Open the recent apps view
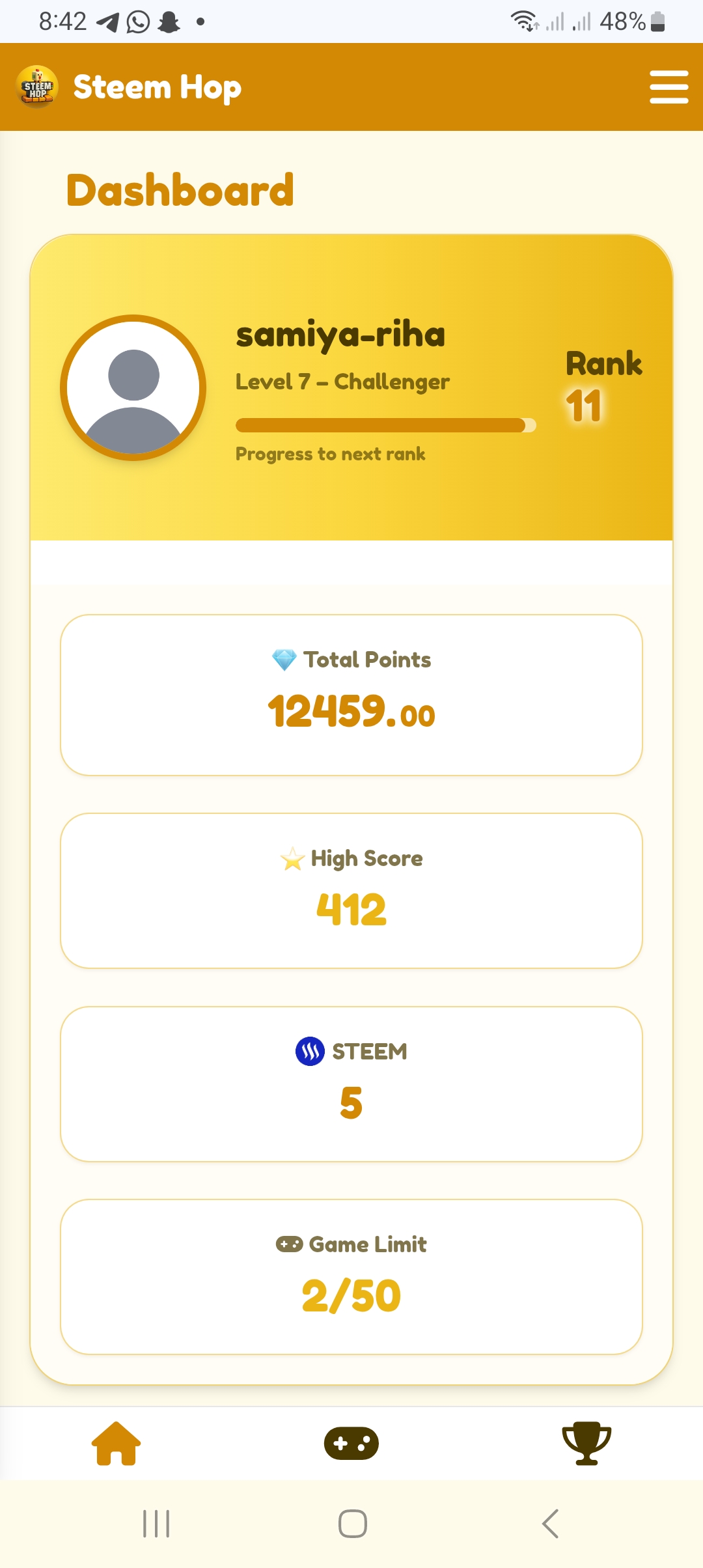703x1568 pixels. 156,1524
